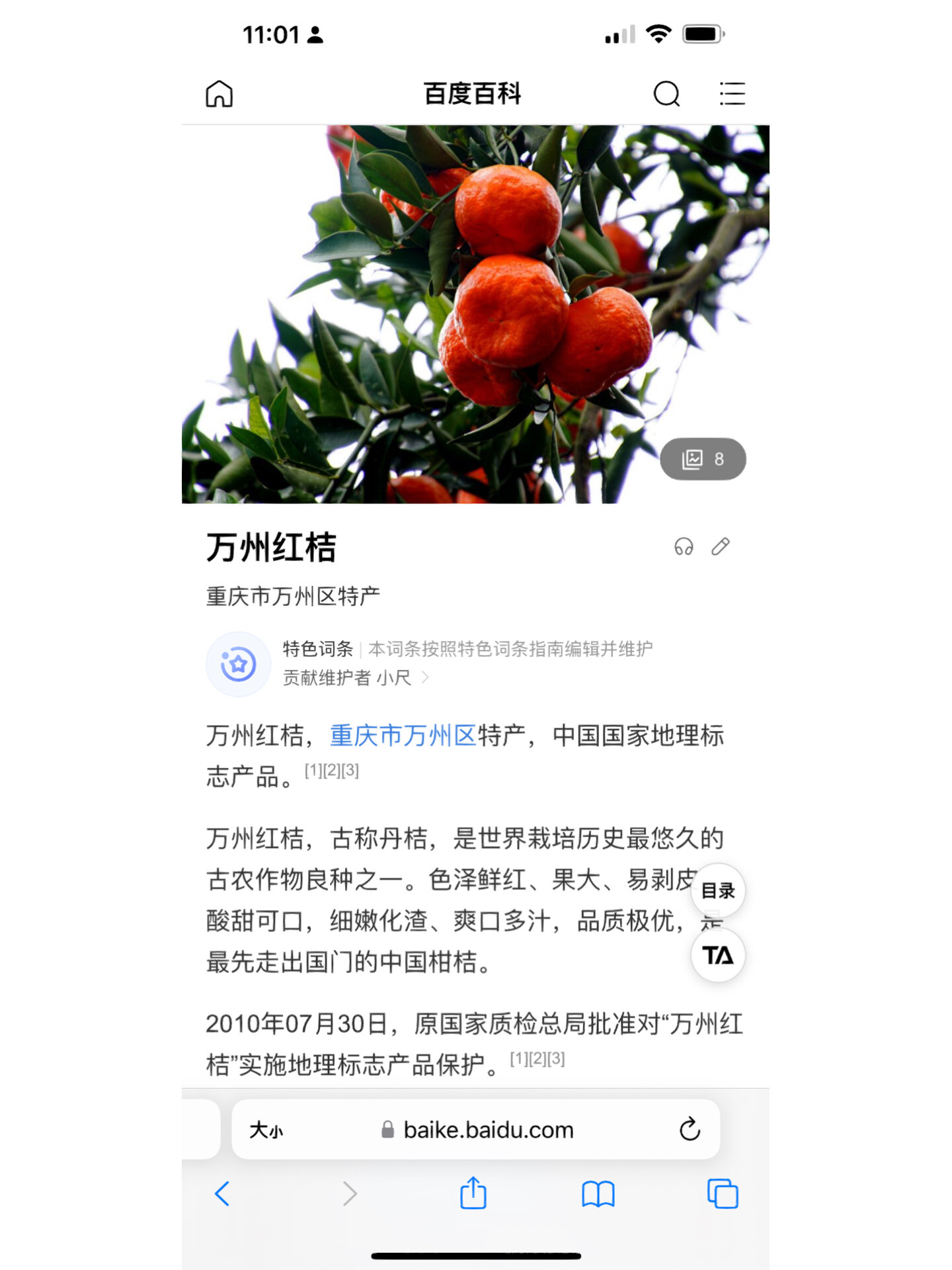The image size is (952, 1270).
Task: Click the pencil icon to edit the entry
Action: 720,547
